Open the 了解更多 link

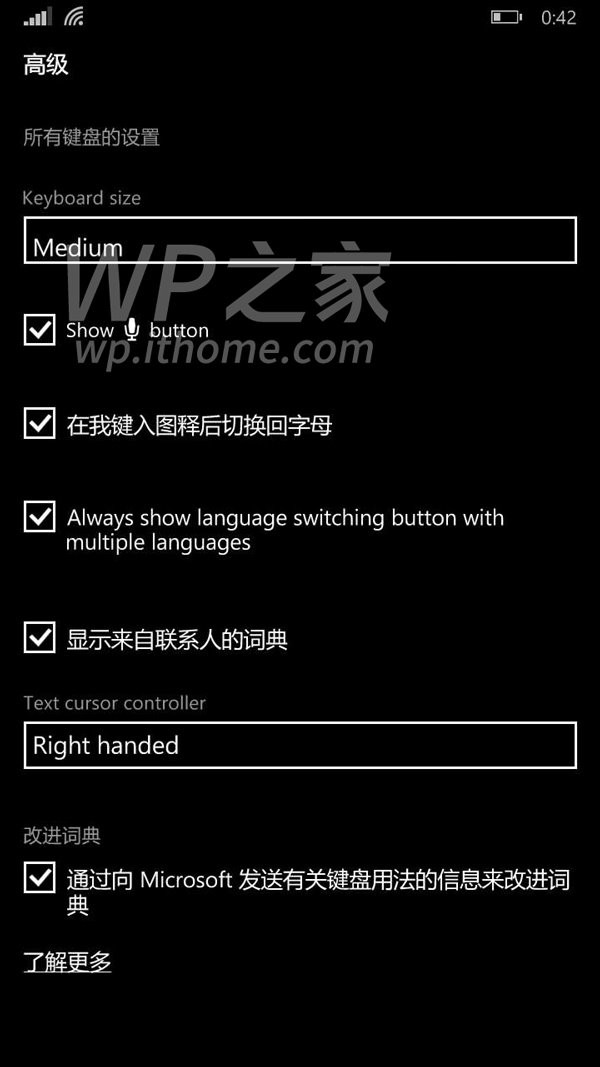coord(67,962)
